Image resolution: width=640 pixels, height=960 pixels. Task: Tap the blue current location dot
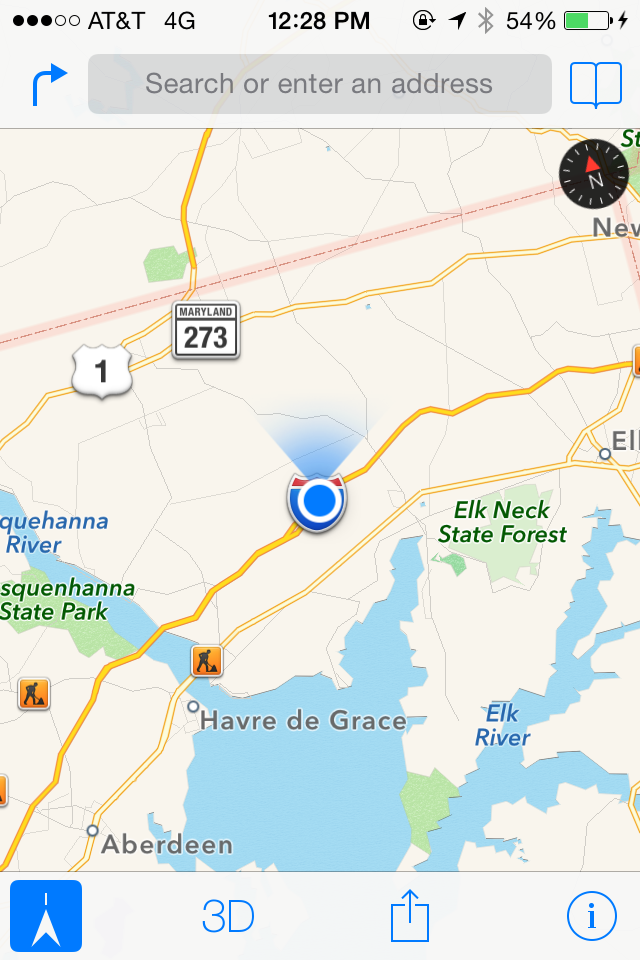(318, 500)
